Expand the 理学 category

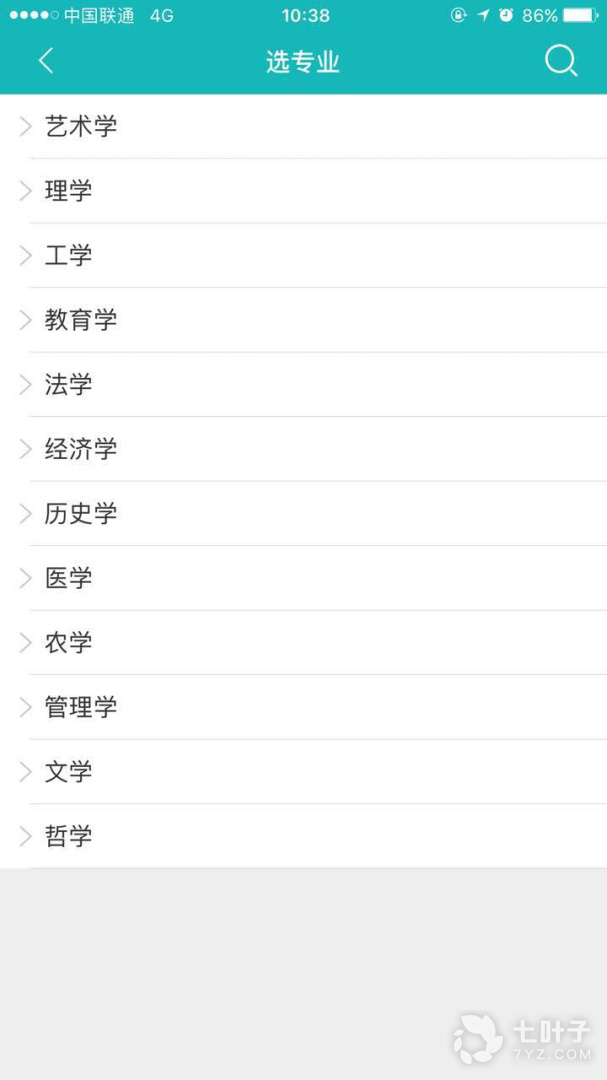click(x=68, y=191)
